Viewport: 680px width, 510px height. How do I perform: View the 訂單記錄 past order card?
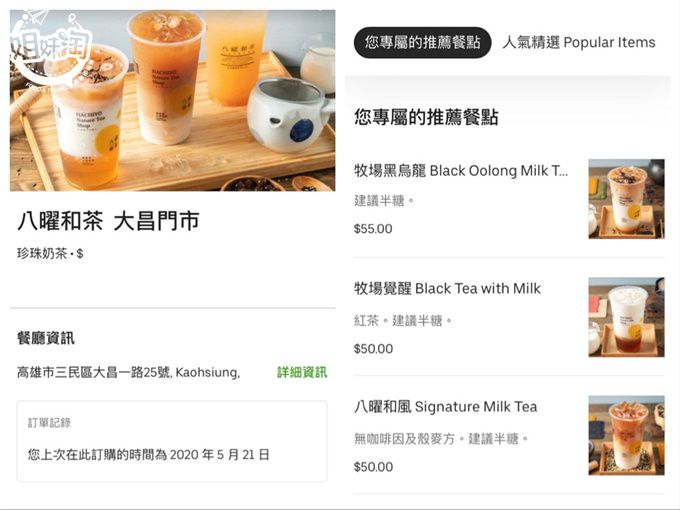172,439
